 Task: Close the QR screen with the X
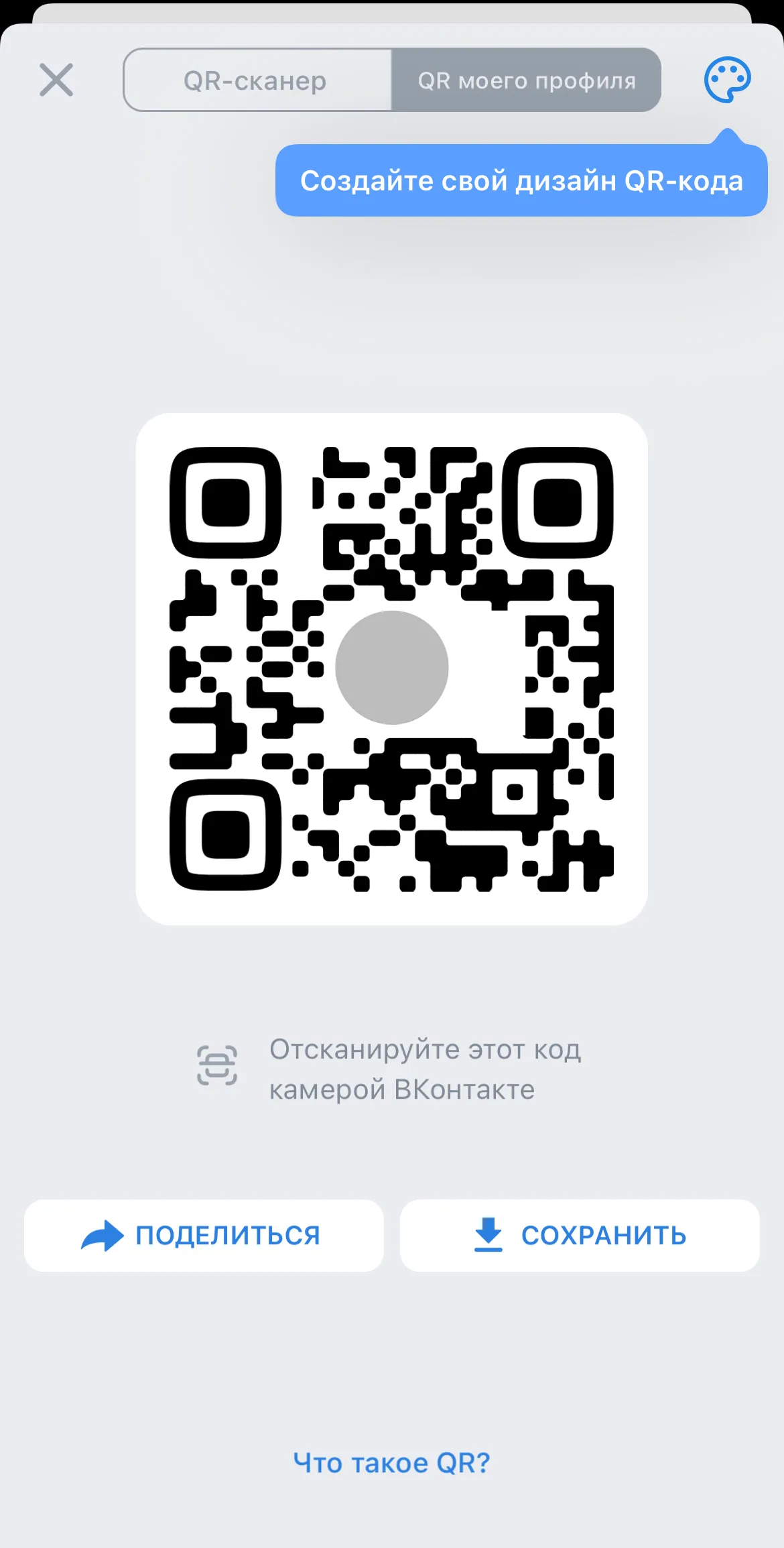[56, 80]
